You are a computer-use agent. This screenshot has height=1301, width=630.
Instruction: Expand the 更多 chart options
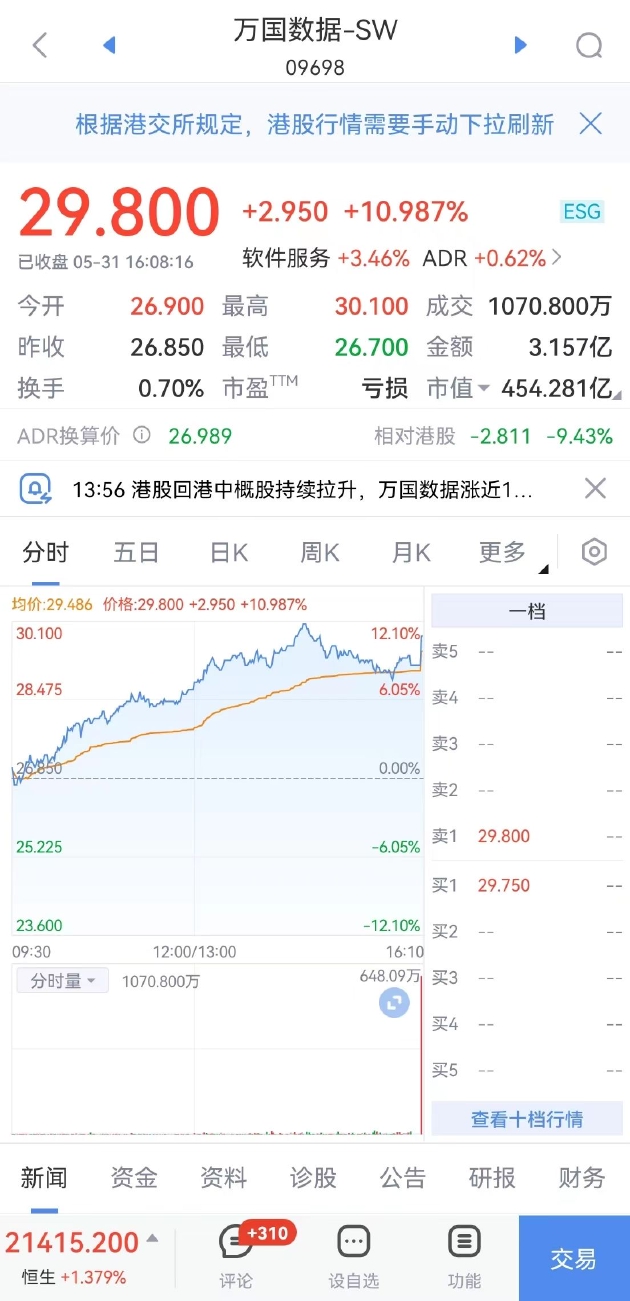(508, 553)
